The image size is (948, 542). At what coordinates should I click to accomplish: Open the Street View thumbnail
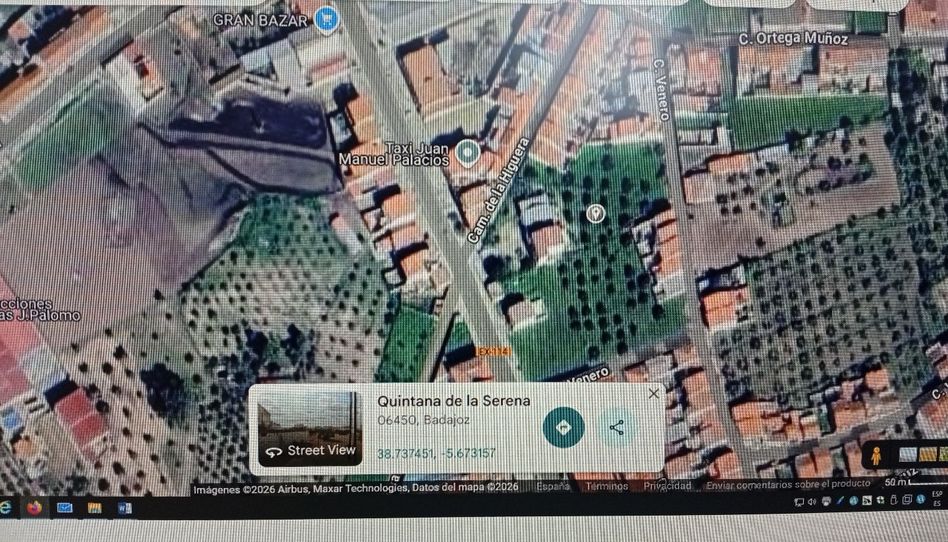310,428
